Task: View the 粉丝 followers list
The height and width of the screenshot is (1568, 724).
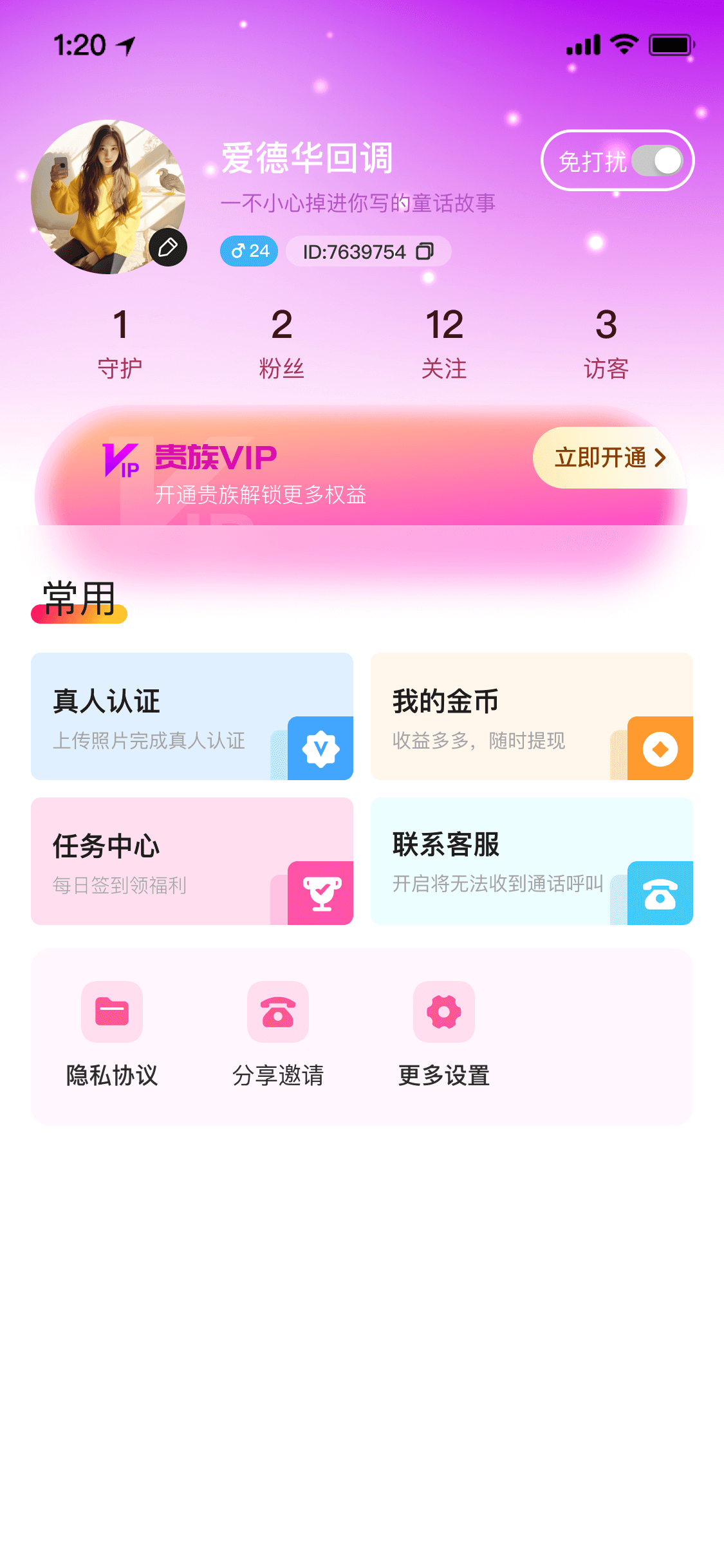Action: (x=281, y=342)
